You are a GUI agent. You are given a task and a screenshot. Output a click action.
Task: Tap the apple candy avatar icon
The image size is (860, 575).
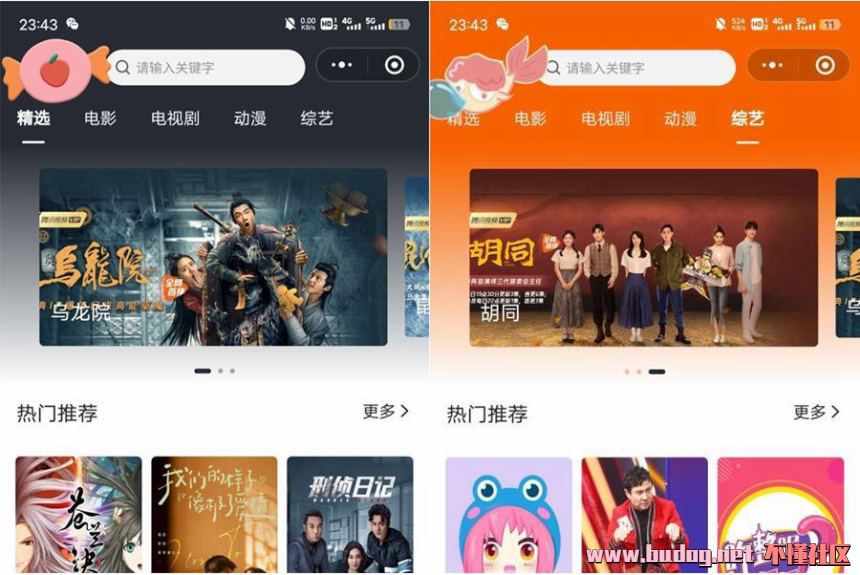coord(55,70)
